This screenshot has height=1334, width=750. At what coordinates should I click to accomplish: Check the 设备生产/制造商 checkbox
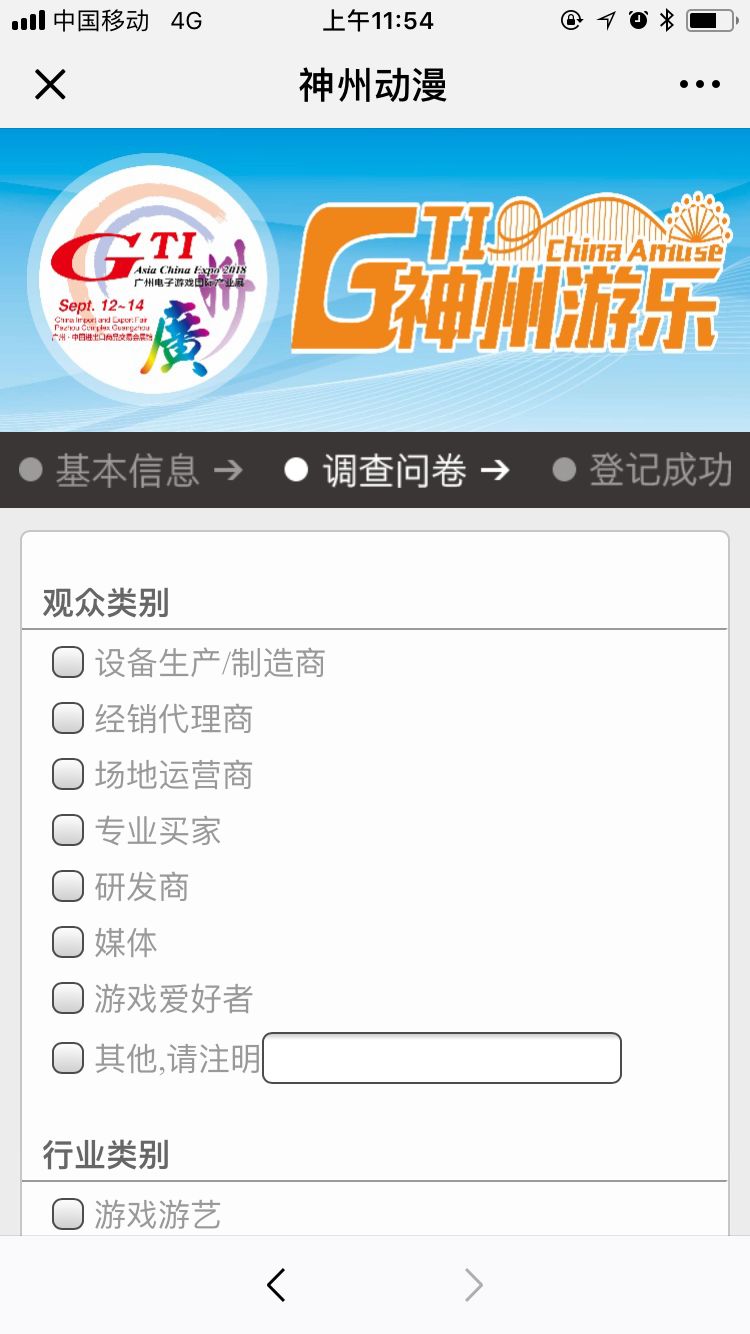(x=67, y=662)
